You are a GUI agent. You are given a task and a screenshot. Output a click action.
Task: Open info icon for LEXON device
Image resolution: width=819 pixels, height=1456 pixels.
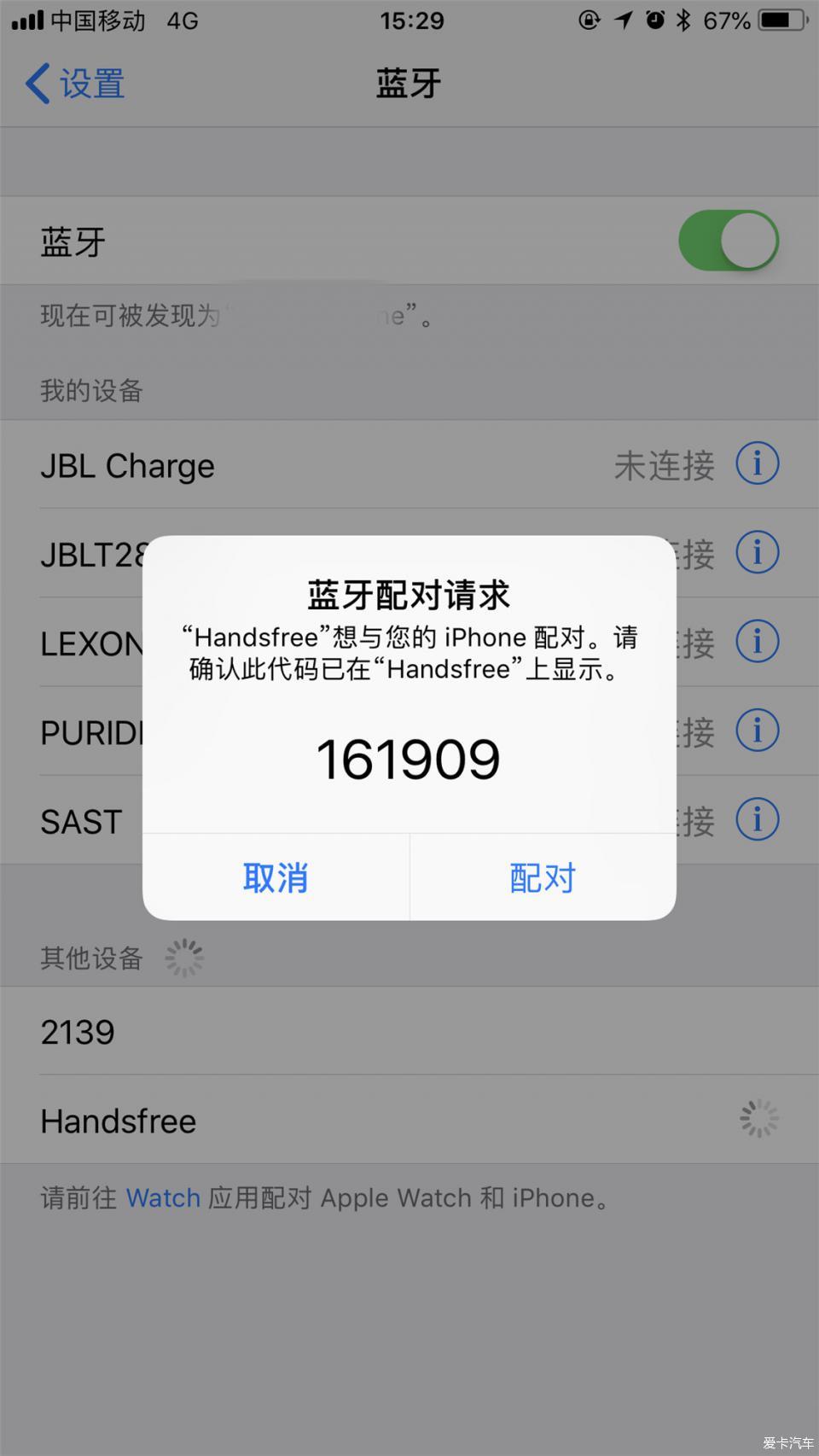click(x=757, y=642)
